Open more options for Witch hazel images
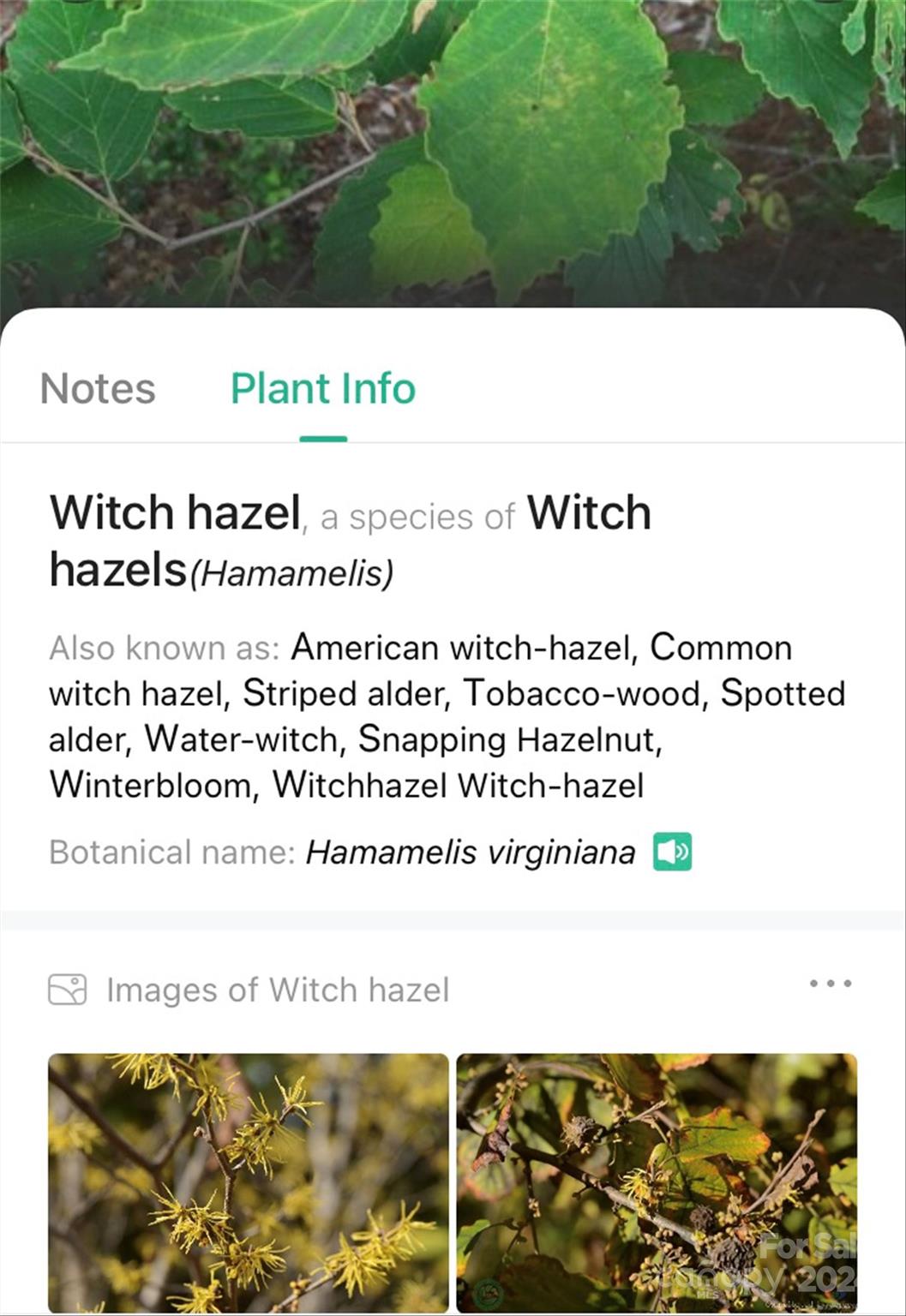This screenshot has width=906, height=1316. (x=830, y=984)
